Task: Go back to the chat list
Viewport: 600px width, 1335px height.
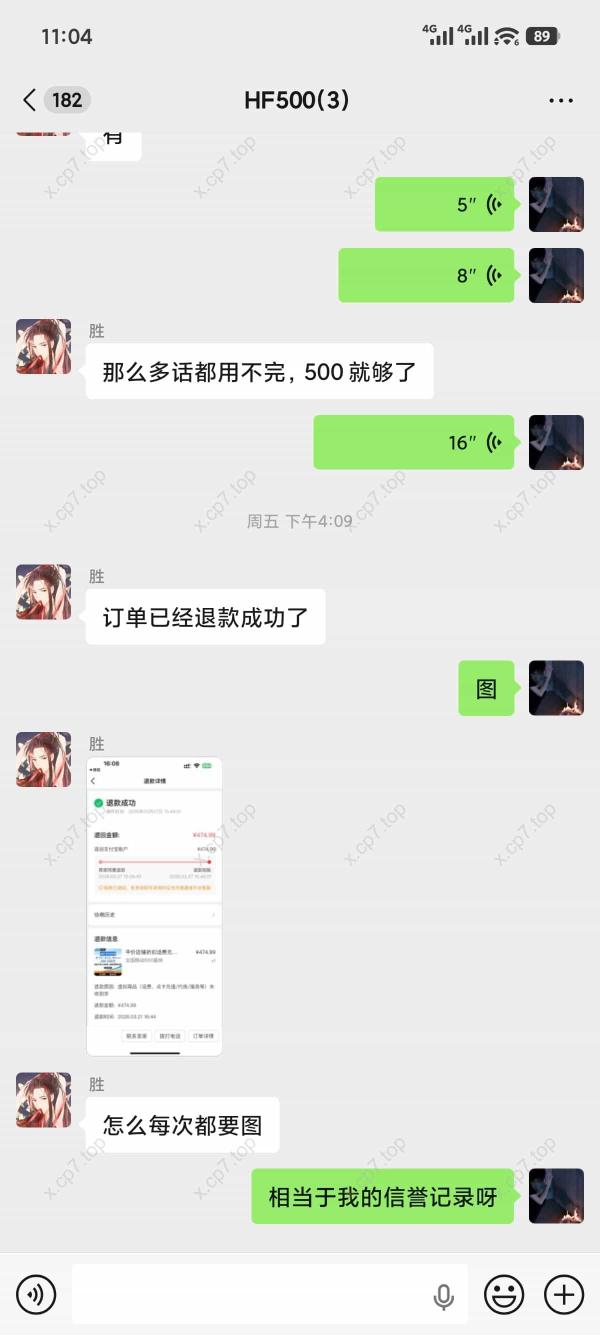Action: coord(31,100)
